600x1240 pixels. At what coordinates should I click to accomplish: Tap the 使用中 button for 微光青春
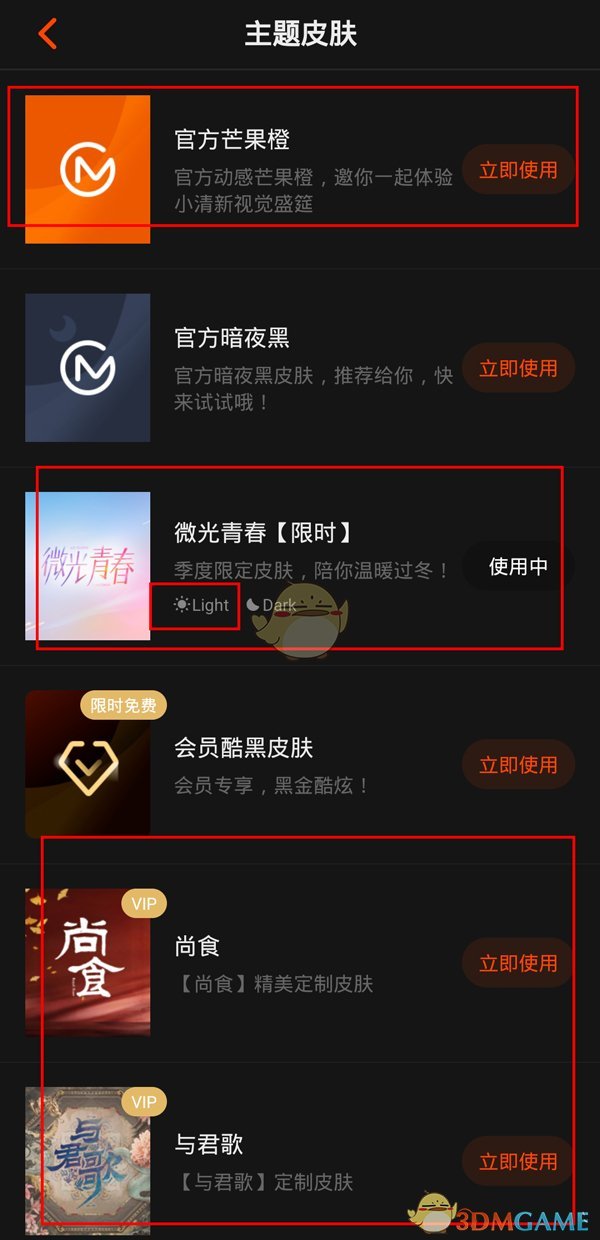(x=518, y=567)
